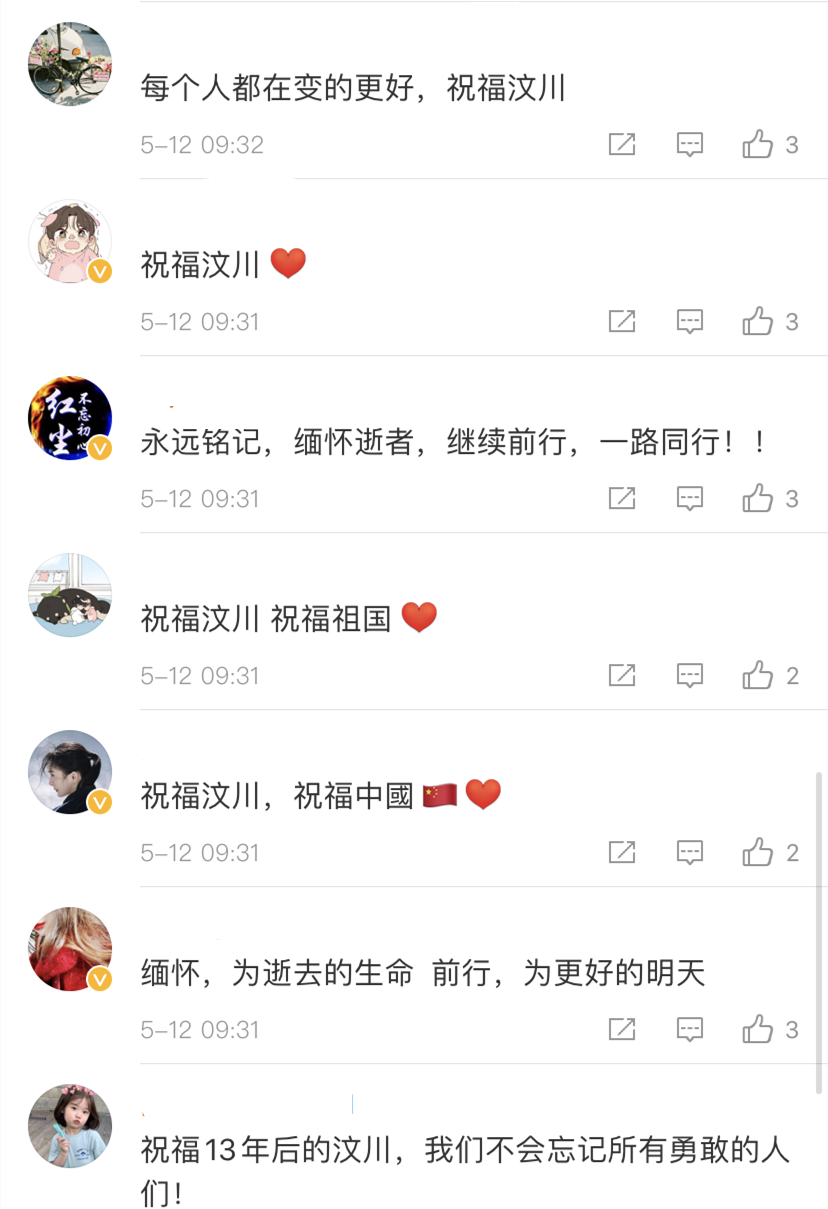View profile of the "缅怀，为逝去的生命" commenter
828x1209 pixels.
click(x=70, y=949)
